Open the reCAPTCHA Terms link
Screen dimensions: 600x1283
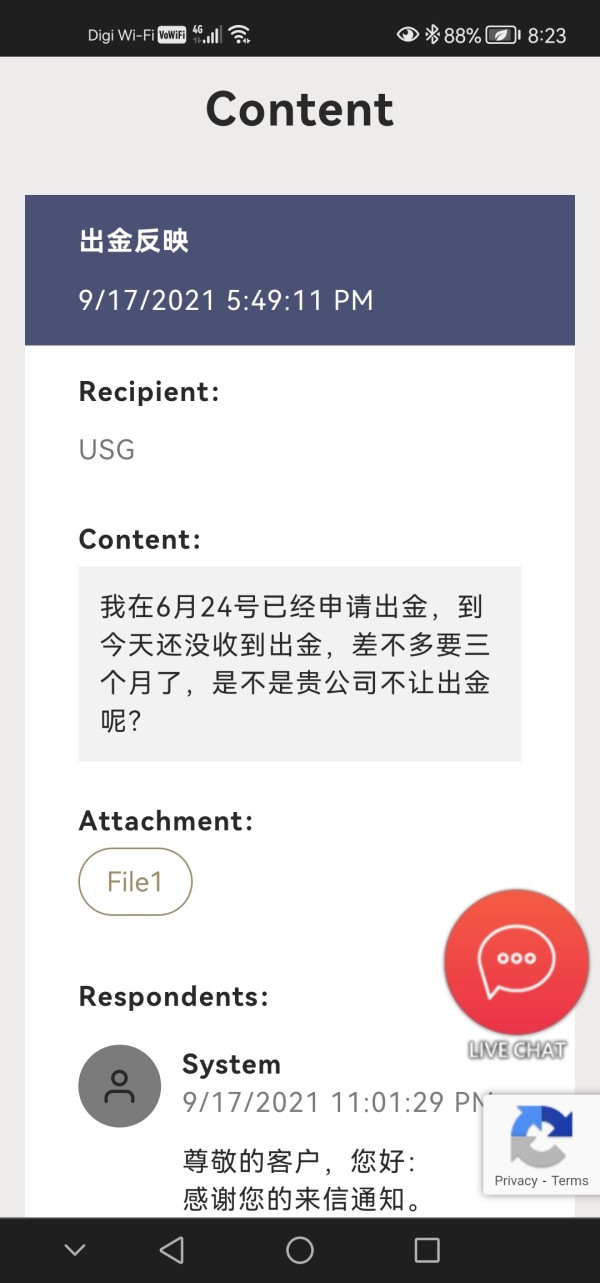tap(570, 1180)
